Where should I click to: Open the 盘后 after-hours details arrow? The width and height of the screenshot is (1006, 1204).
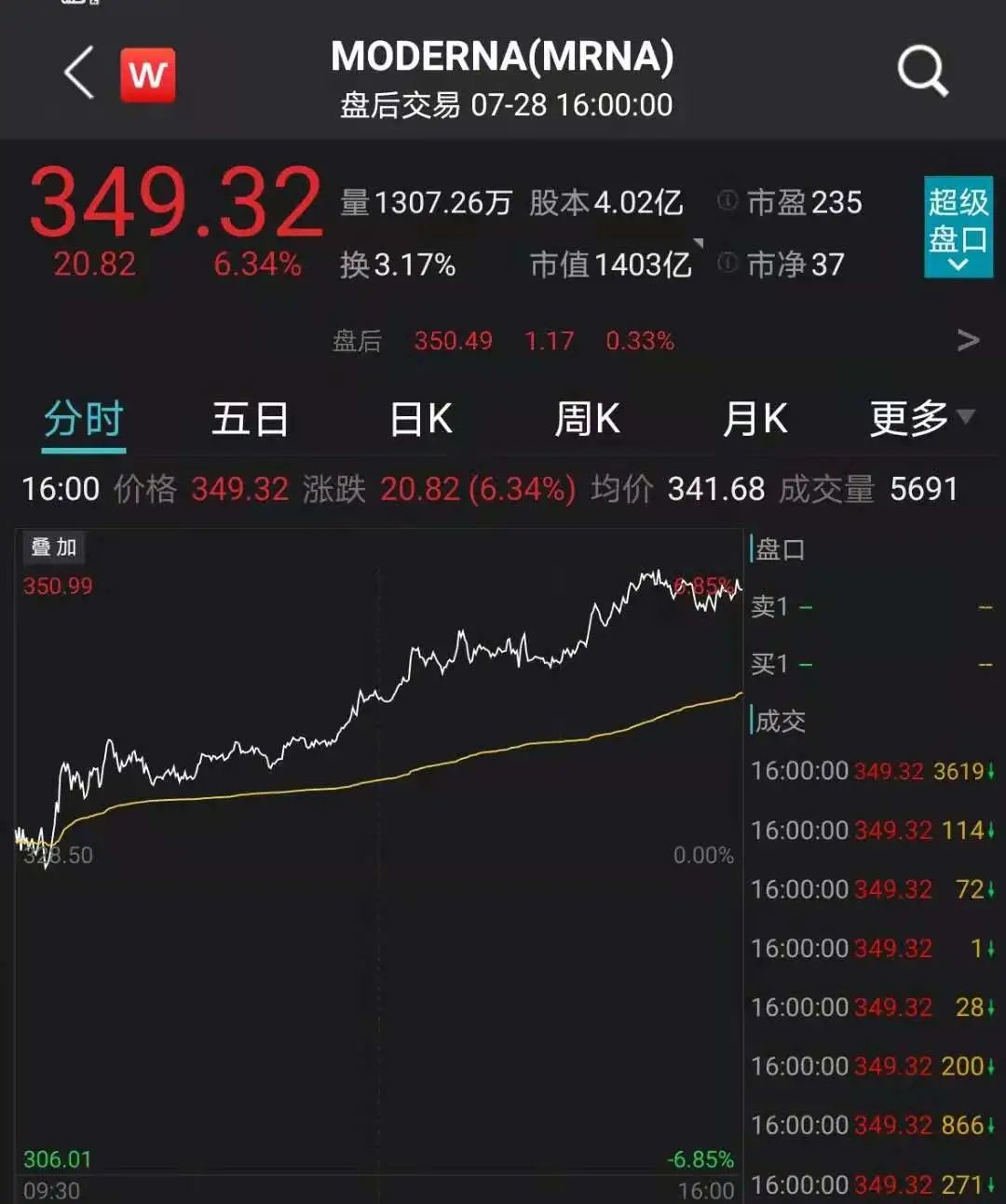point(968,341)
